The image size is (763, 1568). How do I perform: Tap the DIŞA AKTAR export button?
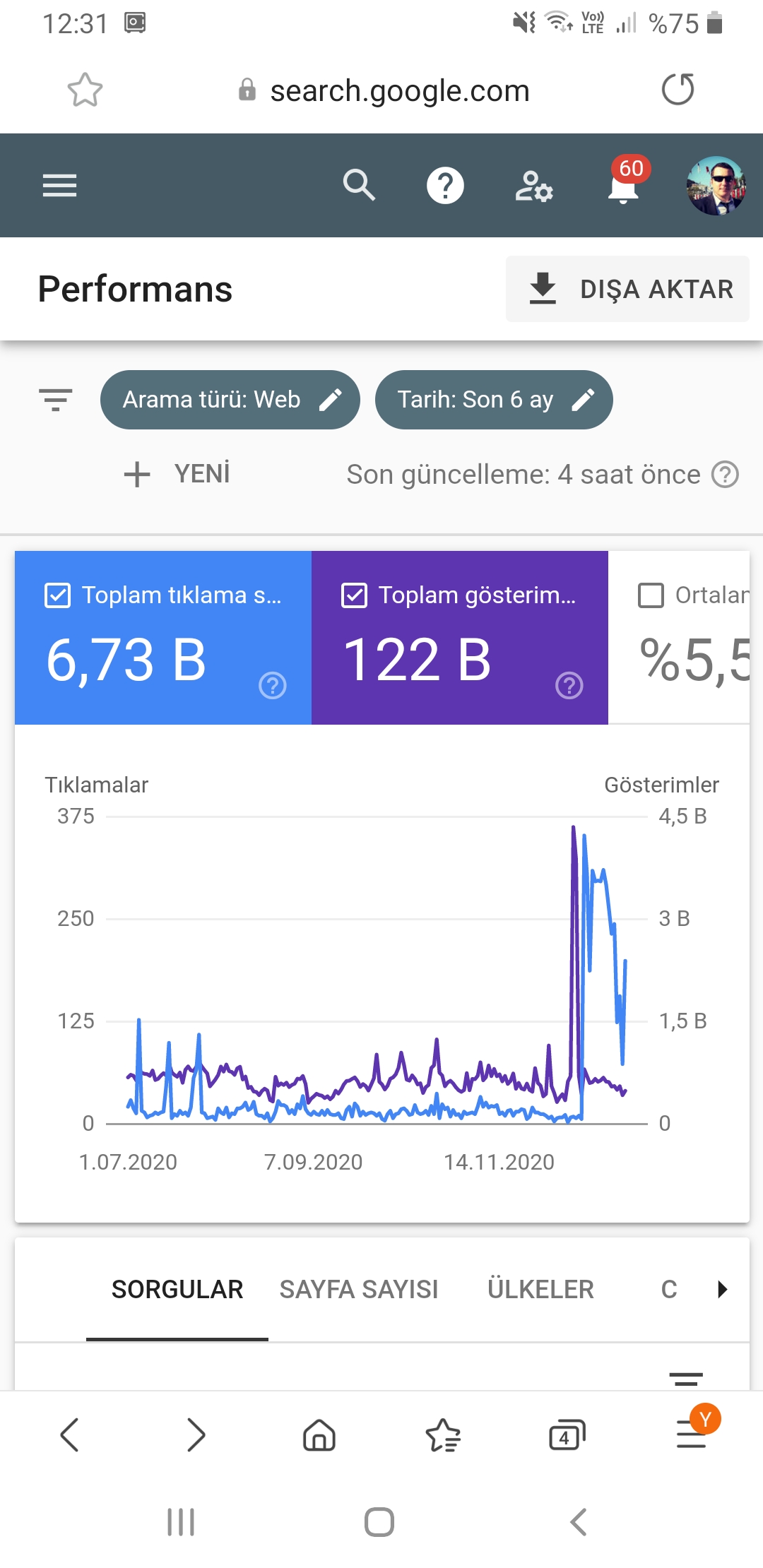627,289
